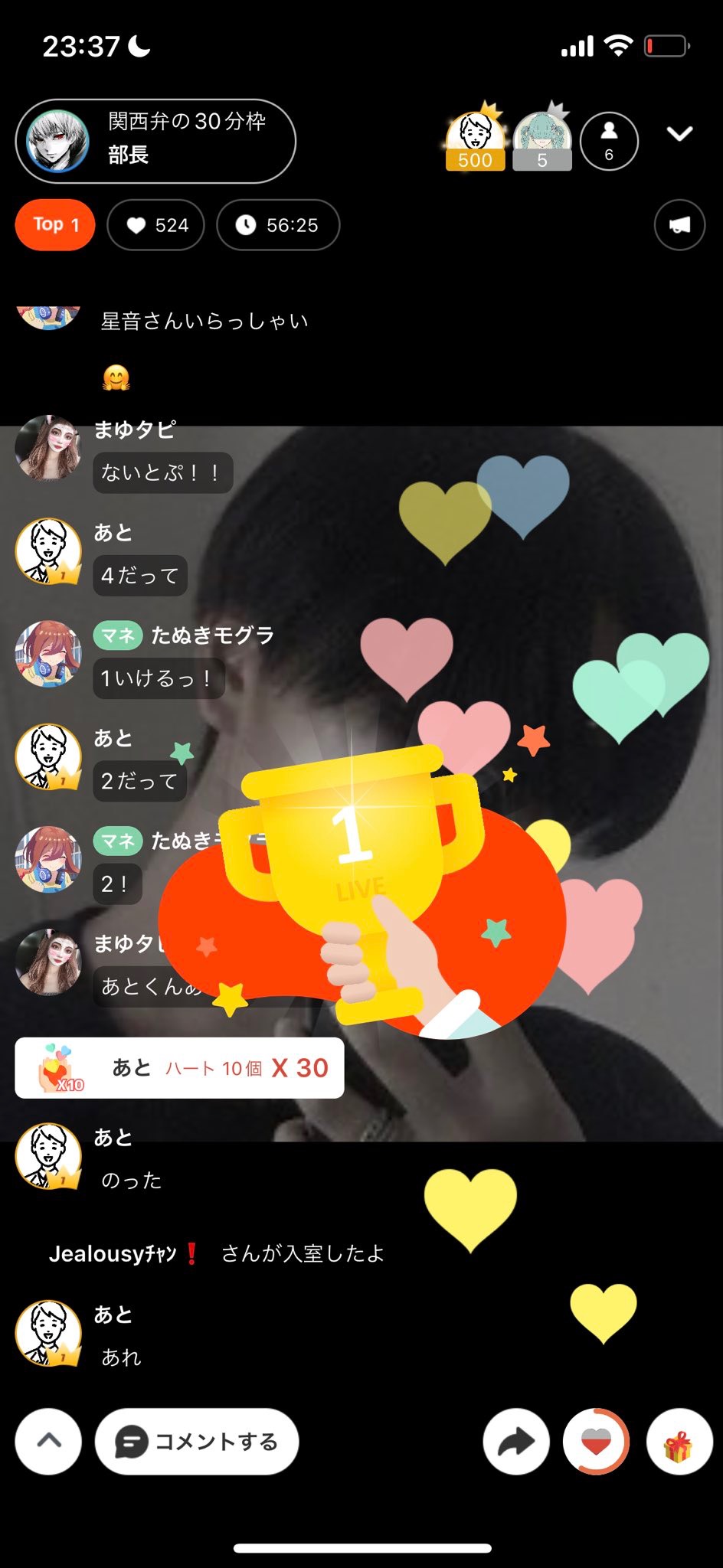Screen dimensions: 723x1568
Task: Collapse the live with the down chevron
Action: [679, 134]
